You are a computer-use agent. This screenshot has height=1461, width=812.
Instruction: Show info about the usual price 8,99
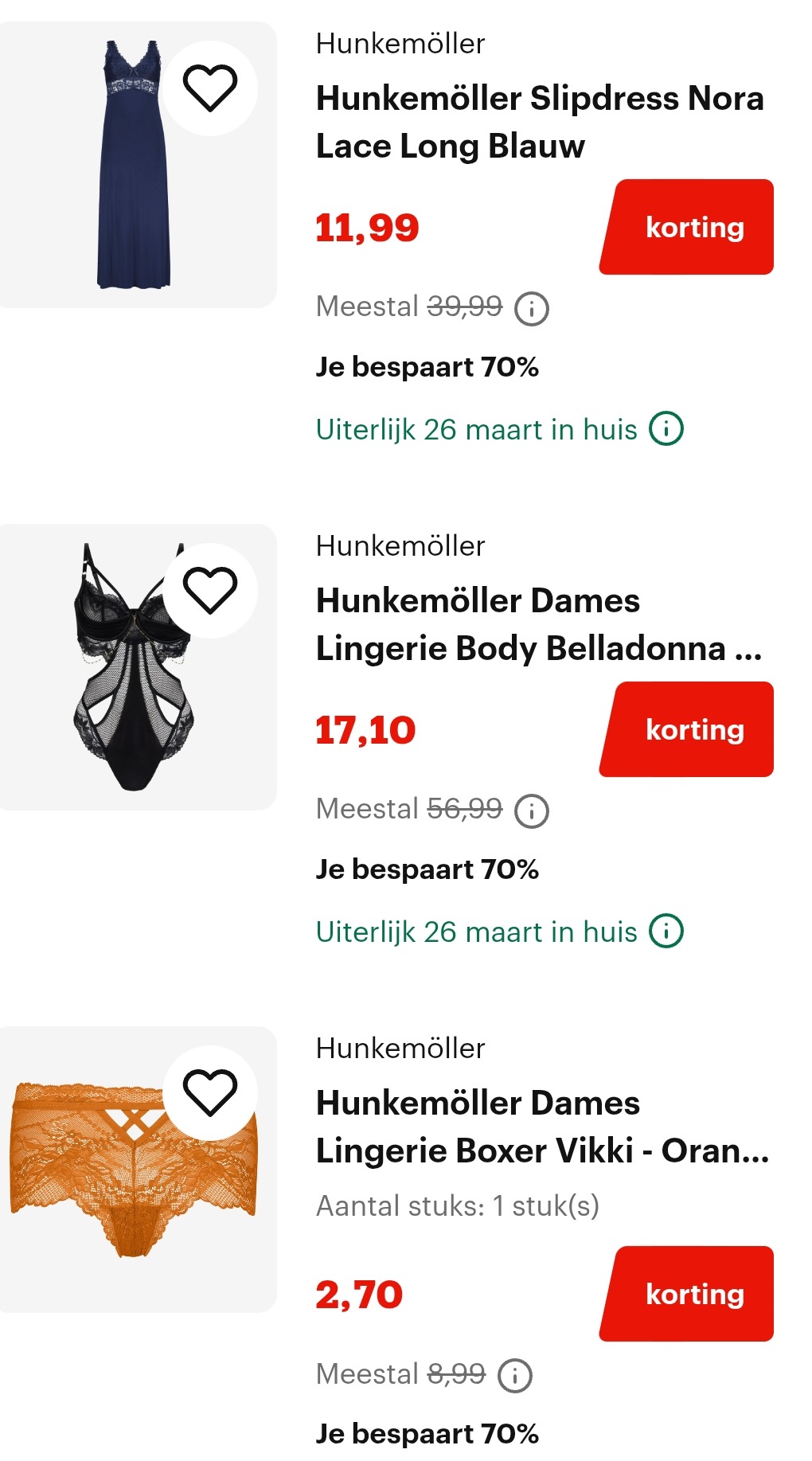coord(515,1376)
